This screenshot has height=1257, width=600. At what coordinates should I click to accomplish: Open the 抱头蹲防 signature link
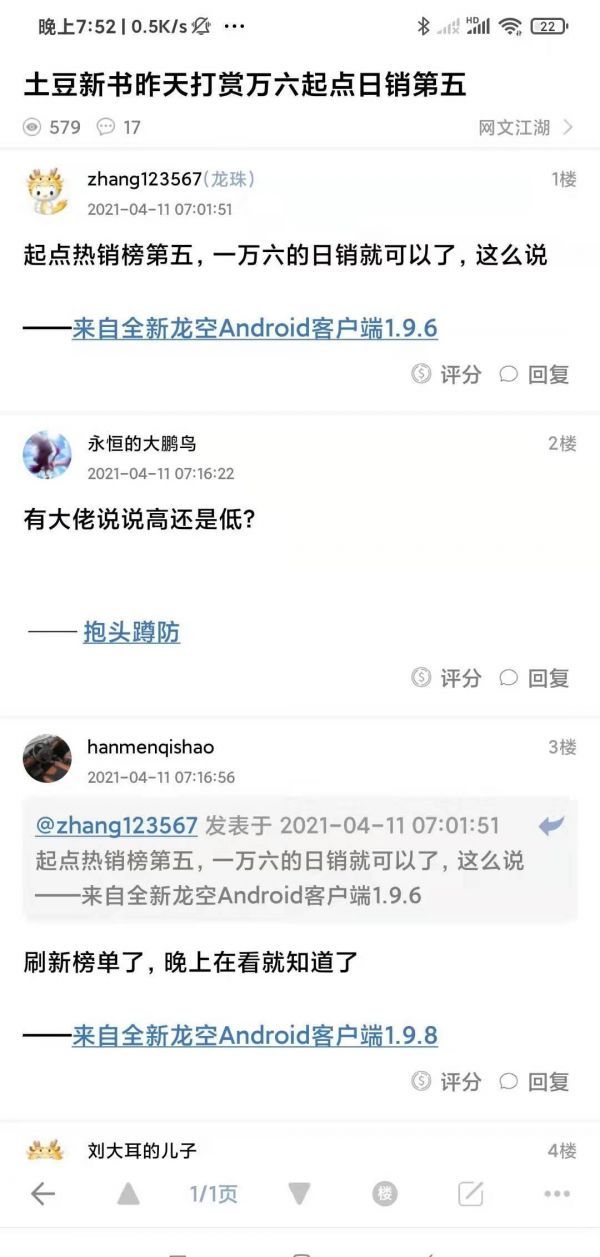click(131, 632)
